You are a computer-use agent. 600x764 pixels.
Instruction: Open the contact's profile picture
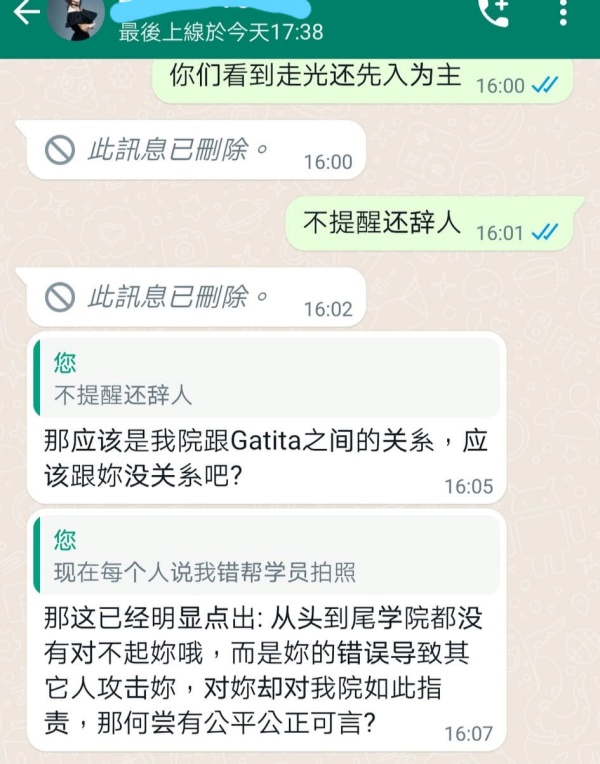[78, 18]
